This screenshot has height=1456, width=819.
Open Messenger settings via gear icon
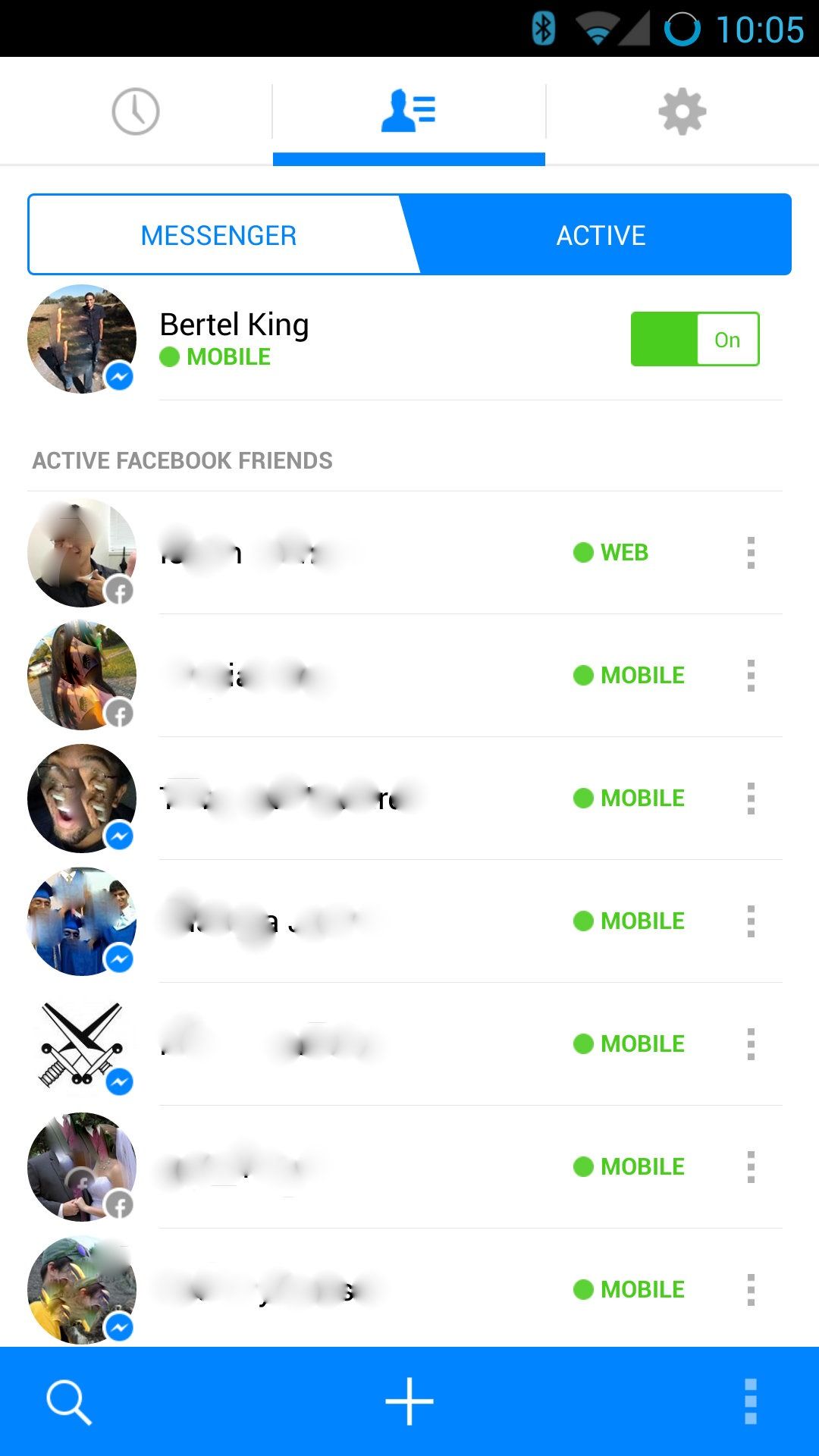(681, 111)
